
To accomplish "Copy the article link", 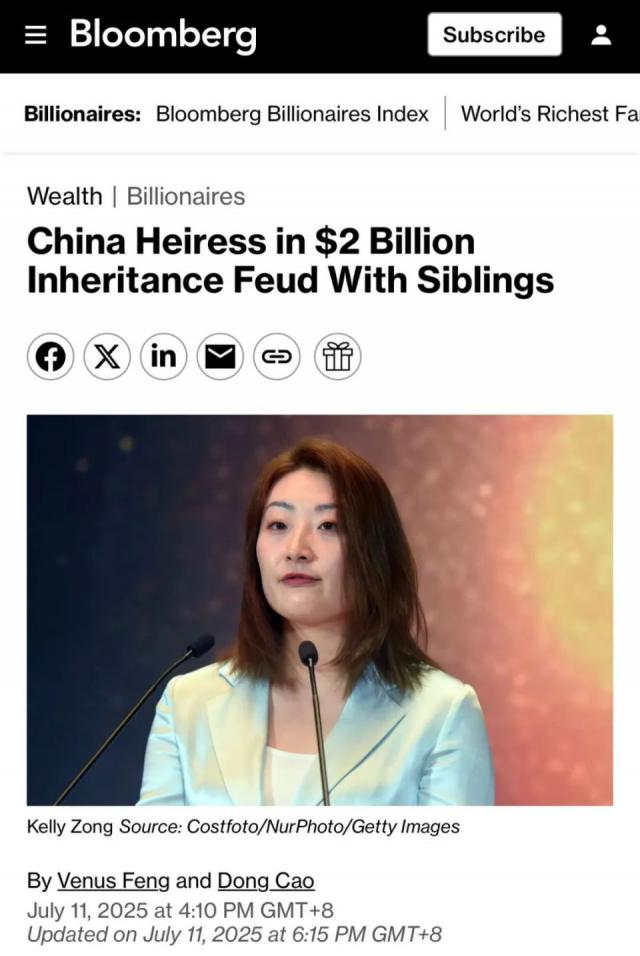I will (x=278, y=357).
